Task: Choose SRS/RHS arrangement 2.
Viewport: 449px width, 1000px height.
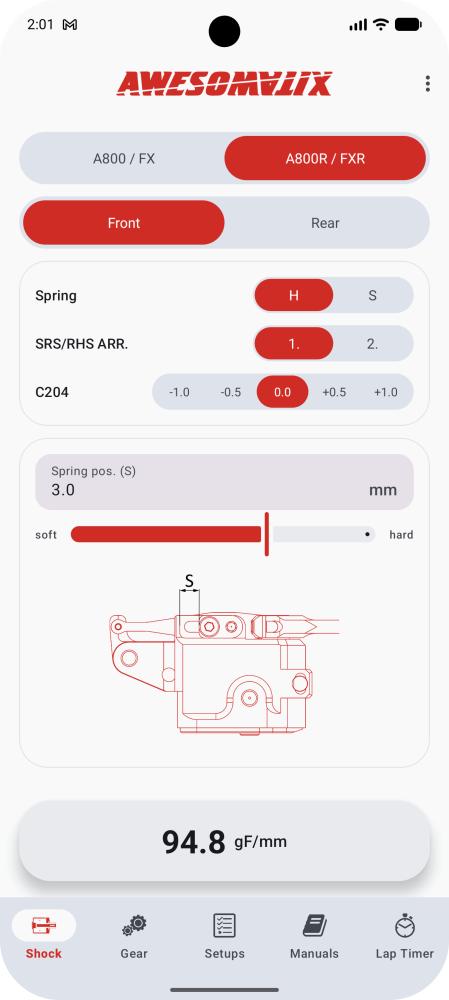Action: [x=372, y=344]
